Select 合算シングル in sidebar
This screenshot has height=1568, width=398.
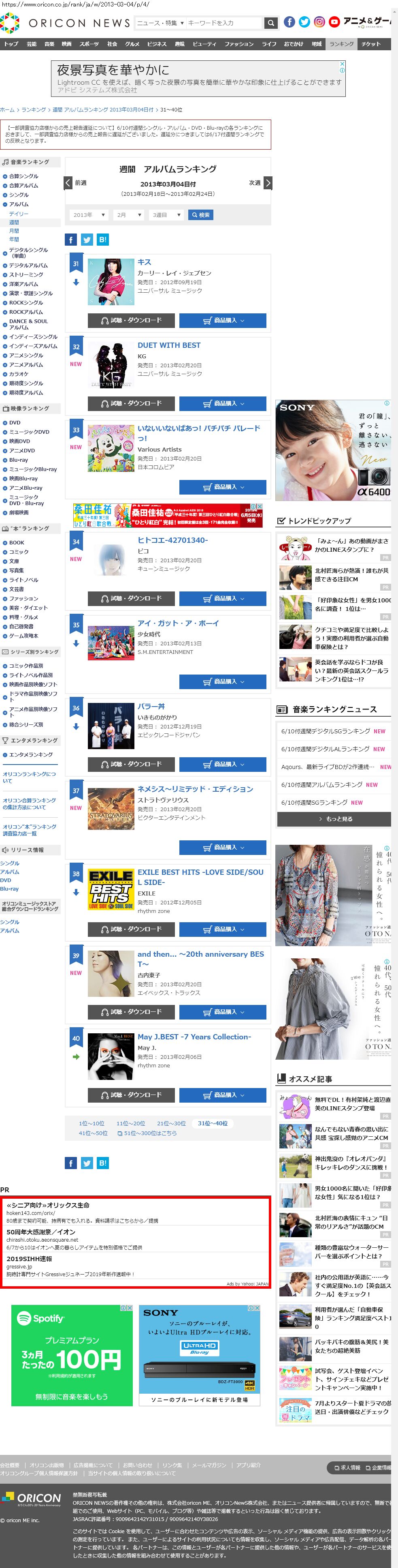[x=23, y=176]
